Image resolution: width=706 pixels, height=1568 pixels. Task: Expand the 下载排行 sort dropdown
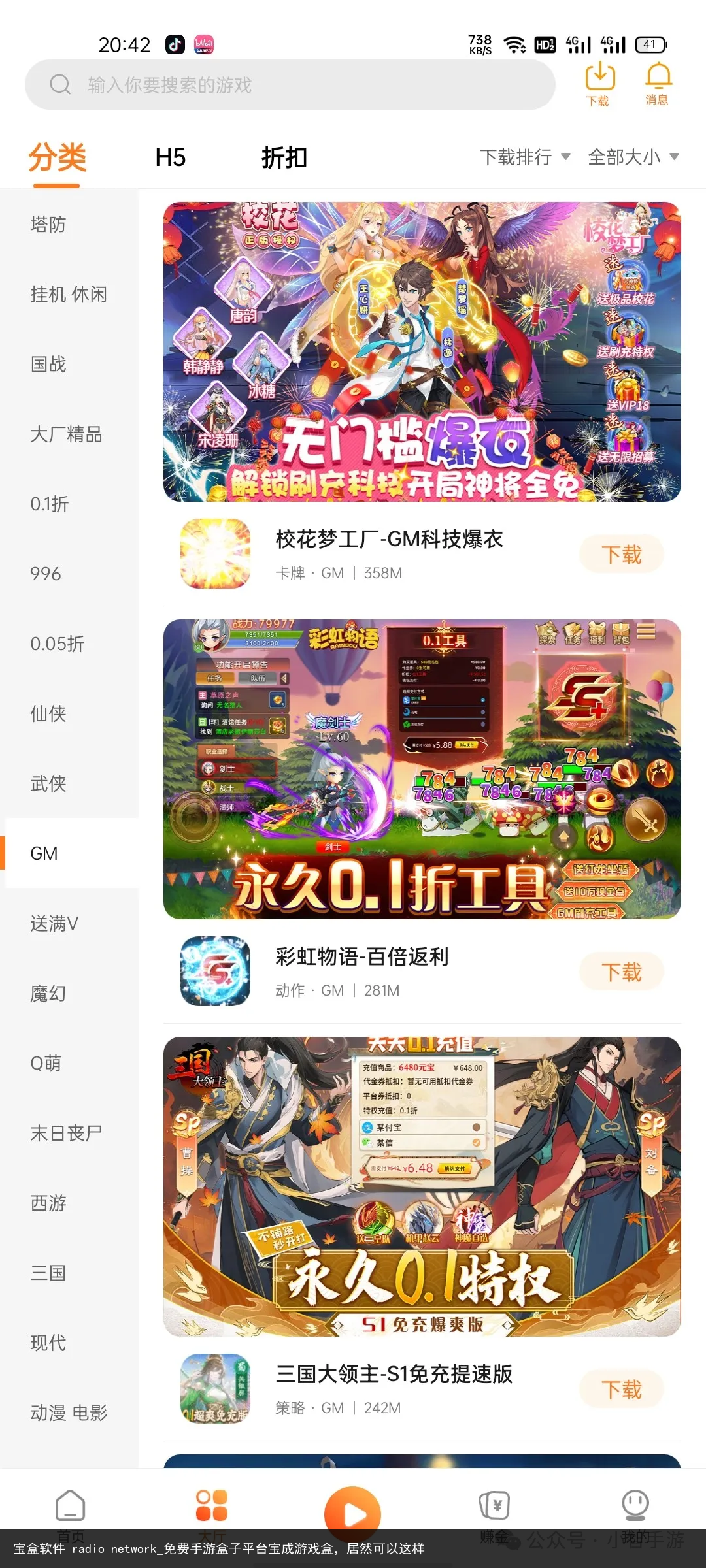click(525, 157)
